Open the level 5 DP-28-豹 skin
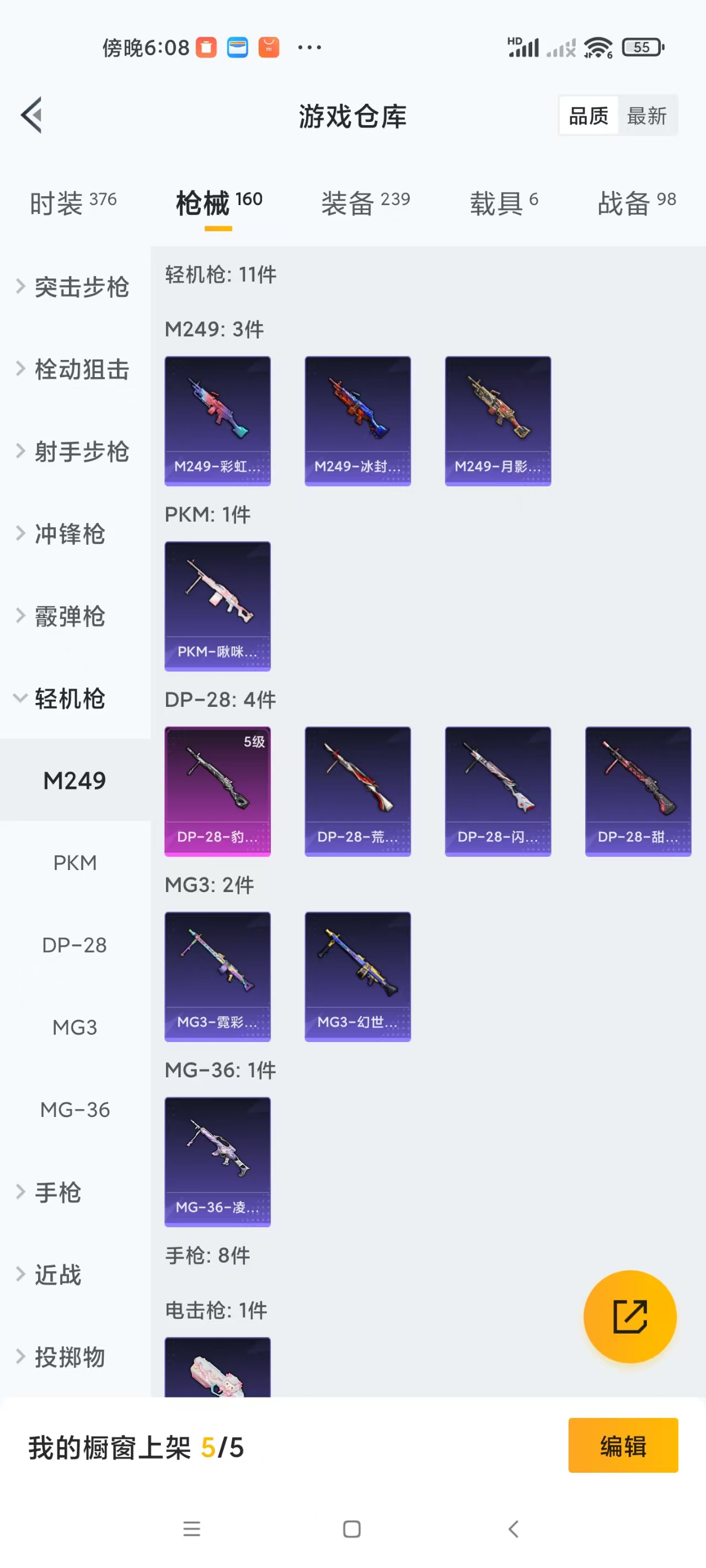 pyautogui.click(x=217, y=791)
